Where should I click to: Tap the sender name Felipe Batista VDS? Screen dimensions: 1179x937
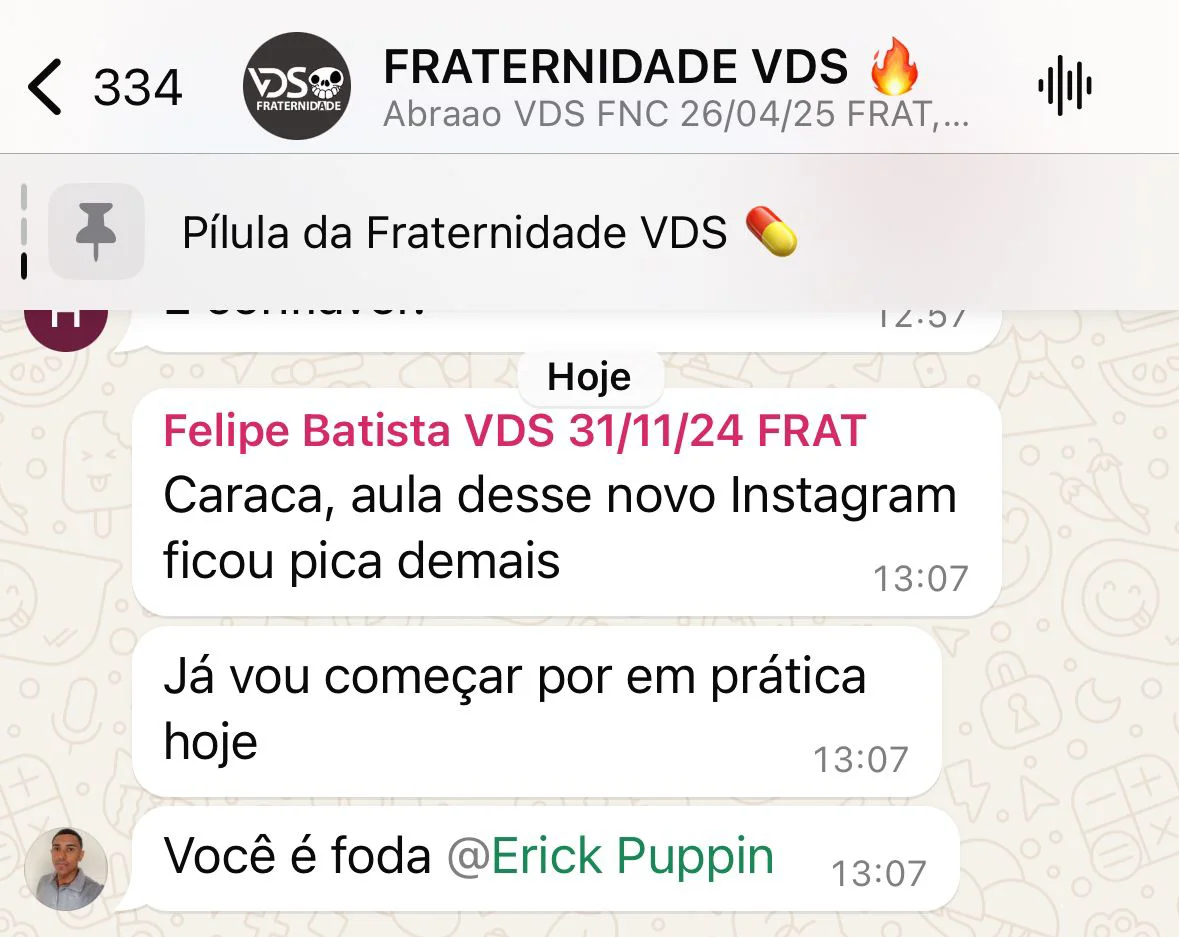514,431
